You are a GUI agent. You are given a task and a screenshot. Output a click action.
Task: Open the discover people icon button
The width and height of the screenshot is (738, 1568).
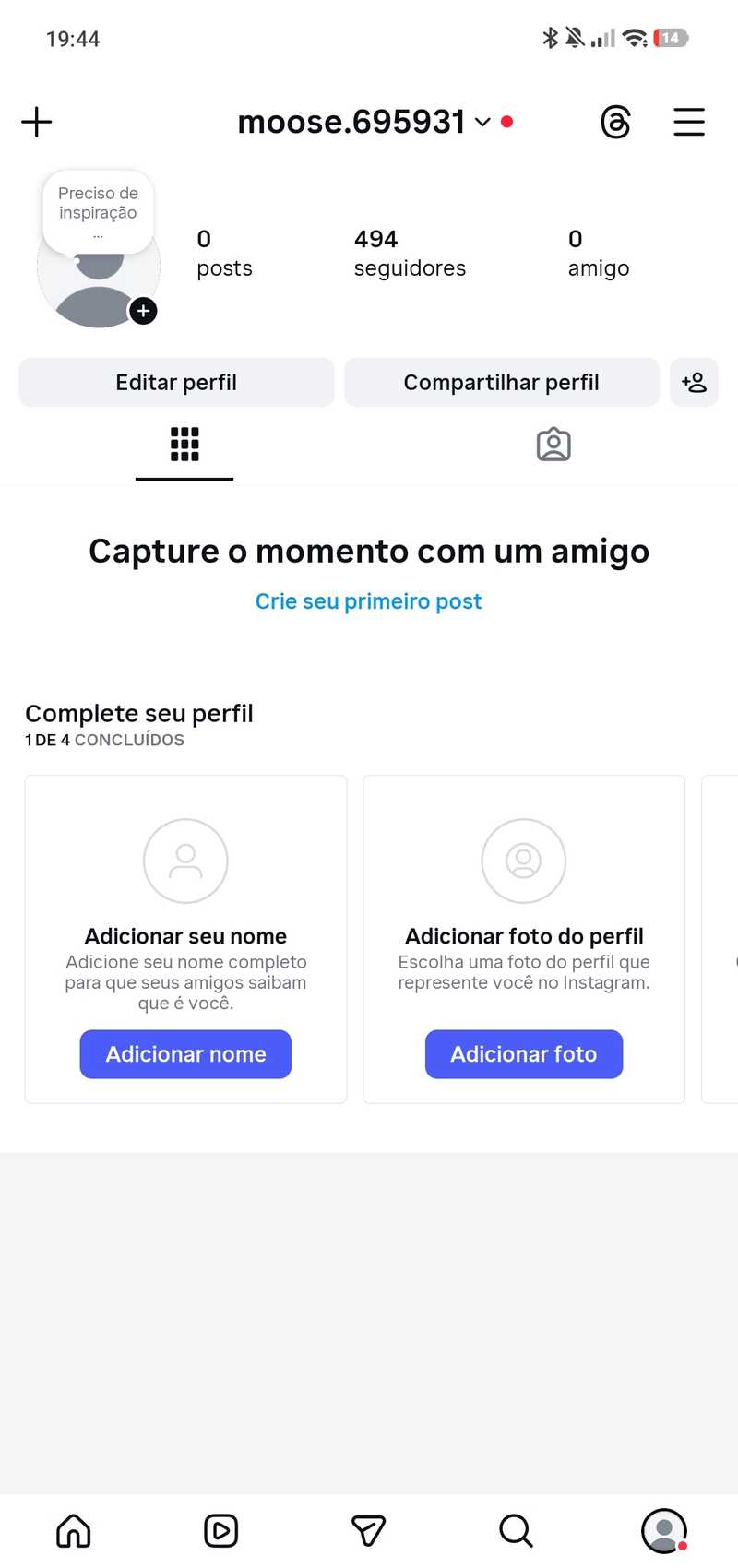click(x=694, y=383)
